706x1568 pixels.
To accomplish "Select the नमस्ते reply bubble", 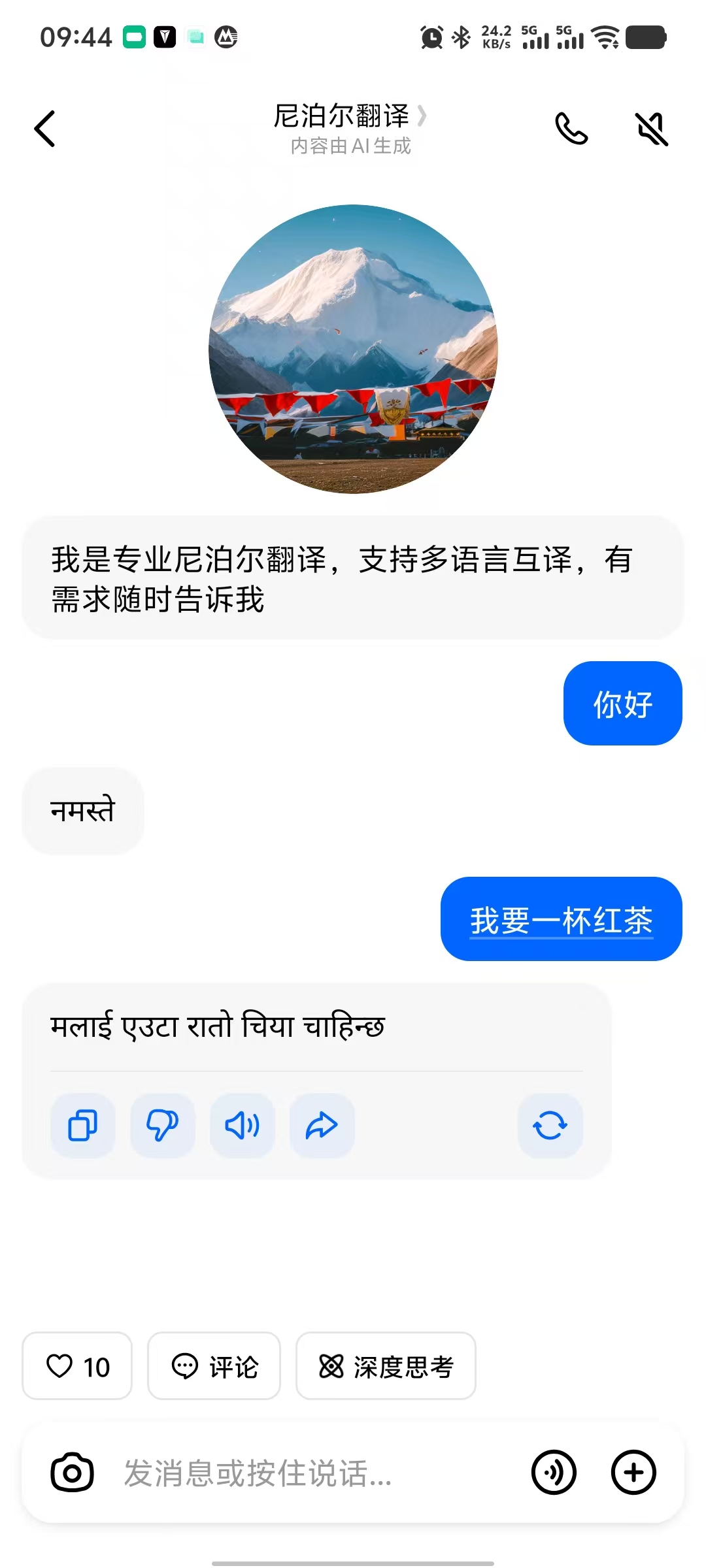I will tap(82, 810).
